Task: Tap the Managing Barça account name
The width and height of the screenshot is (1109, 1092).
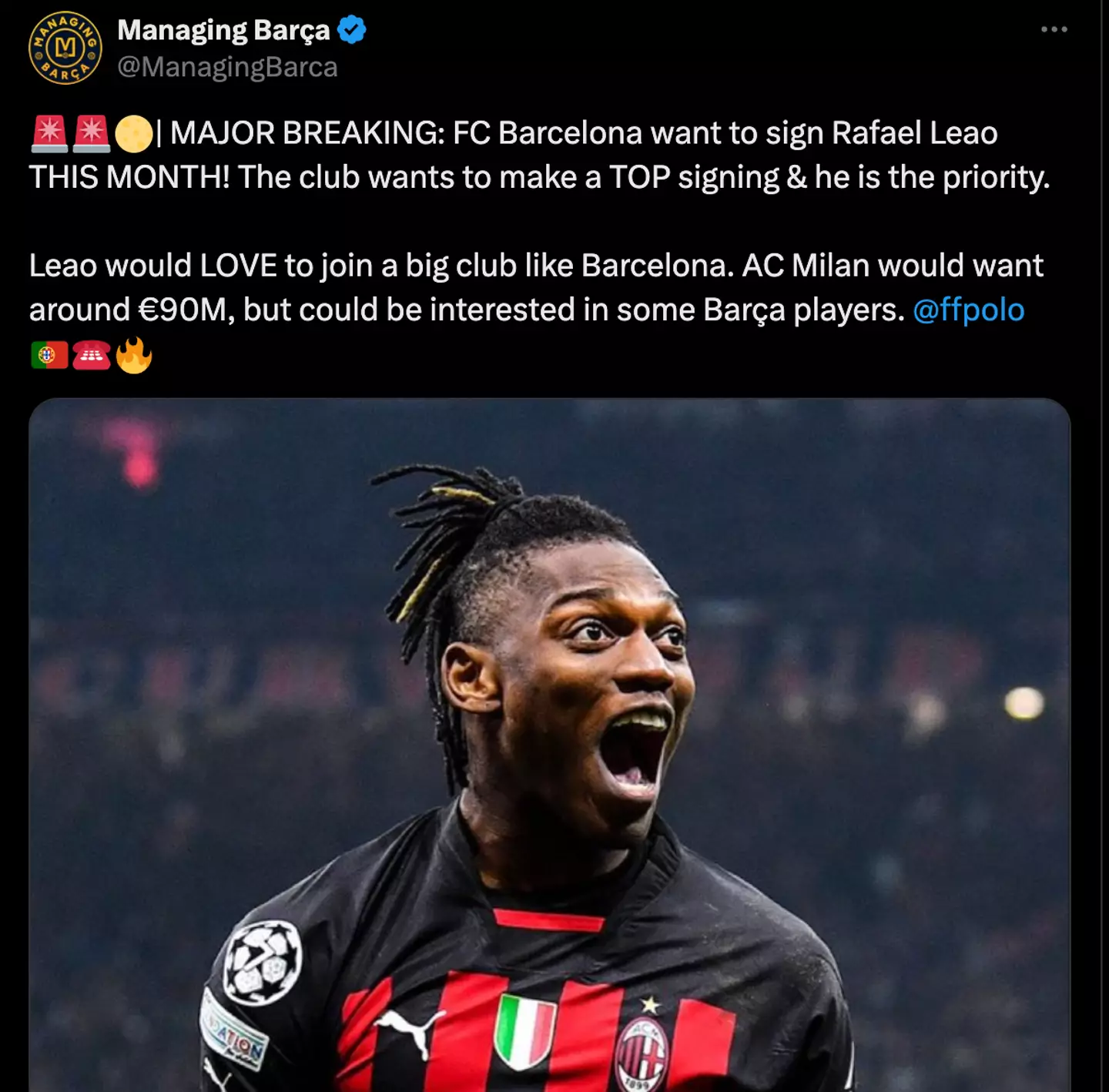Action: click(x=223, y=30)
